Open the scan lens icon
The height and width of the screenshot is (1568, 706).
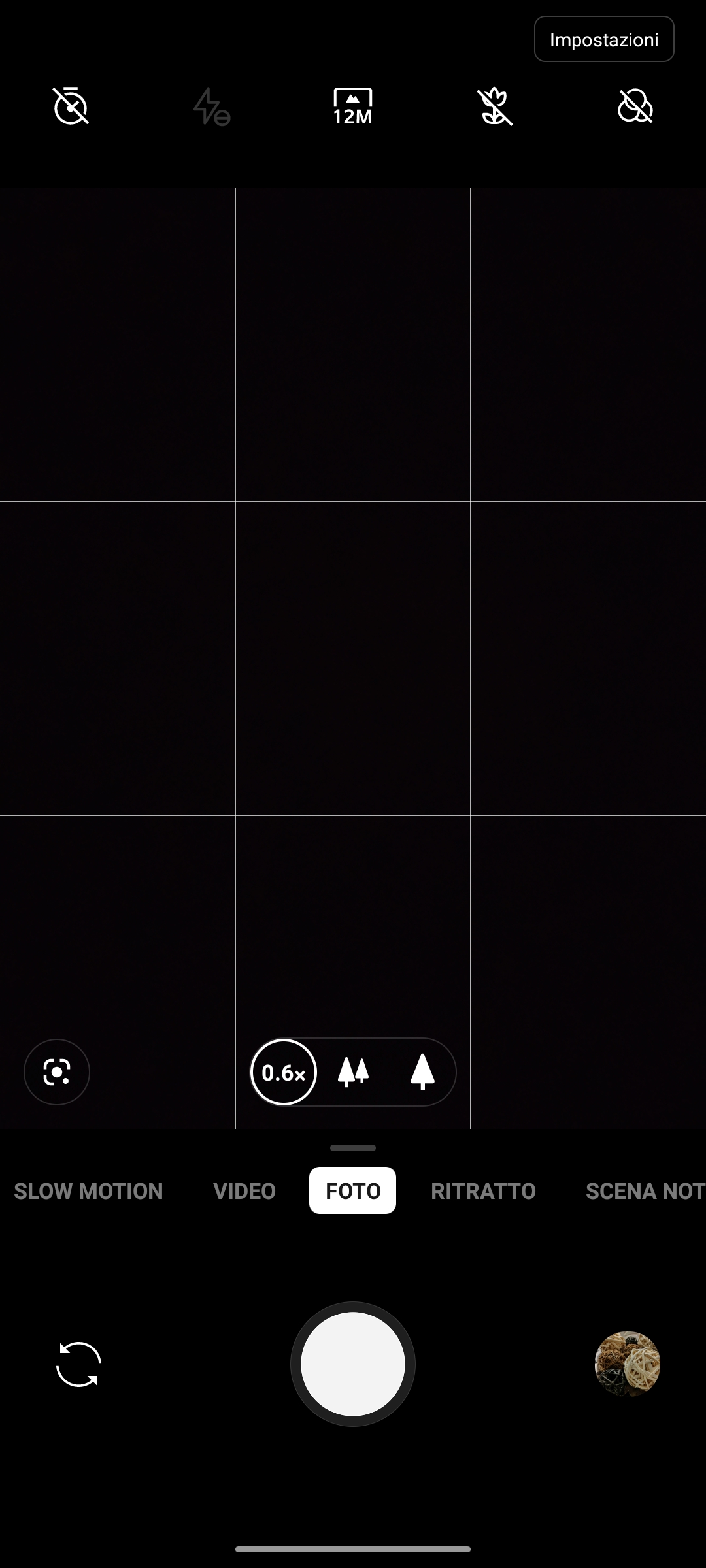[57, 1072]
